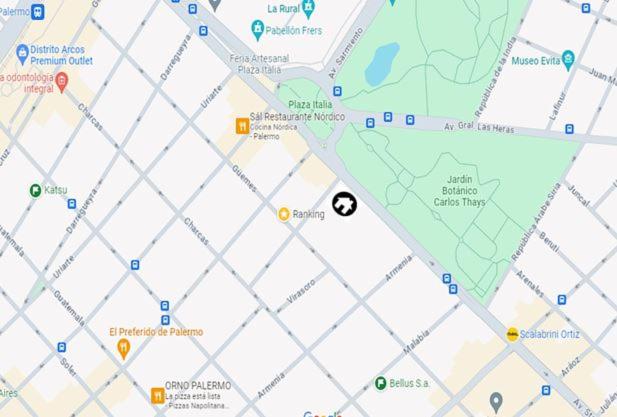Tap the La Rural place pin

(307, 9)
